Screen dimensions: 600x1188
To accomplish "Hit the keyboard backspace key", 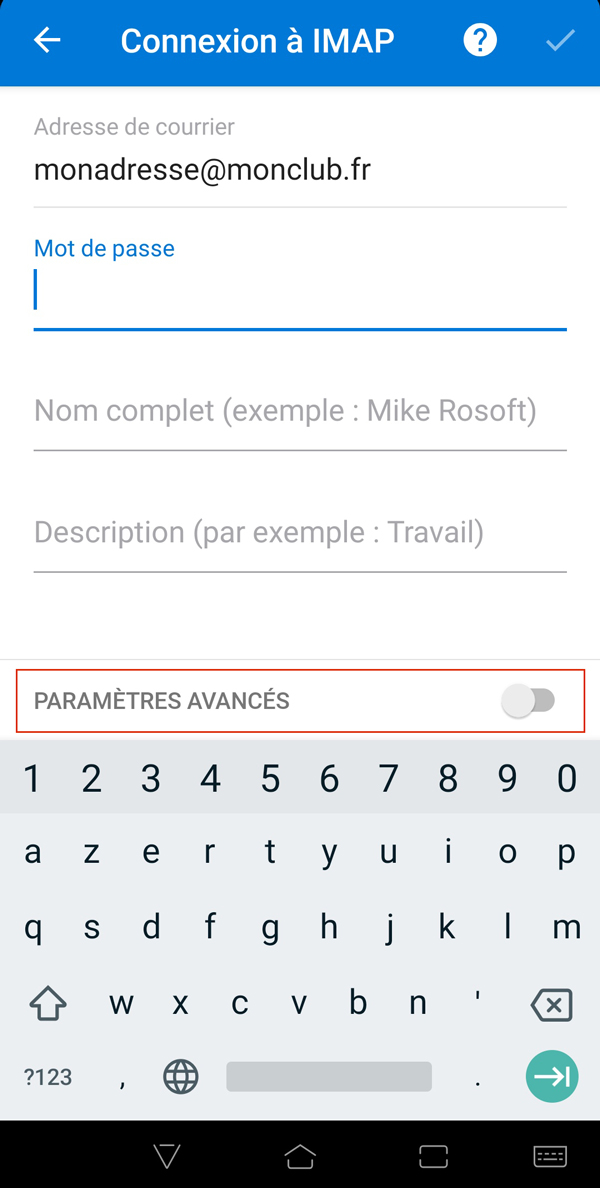I will pyautogui.click(x=552, y=1005).
